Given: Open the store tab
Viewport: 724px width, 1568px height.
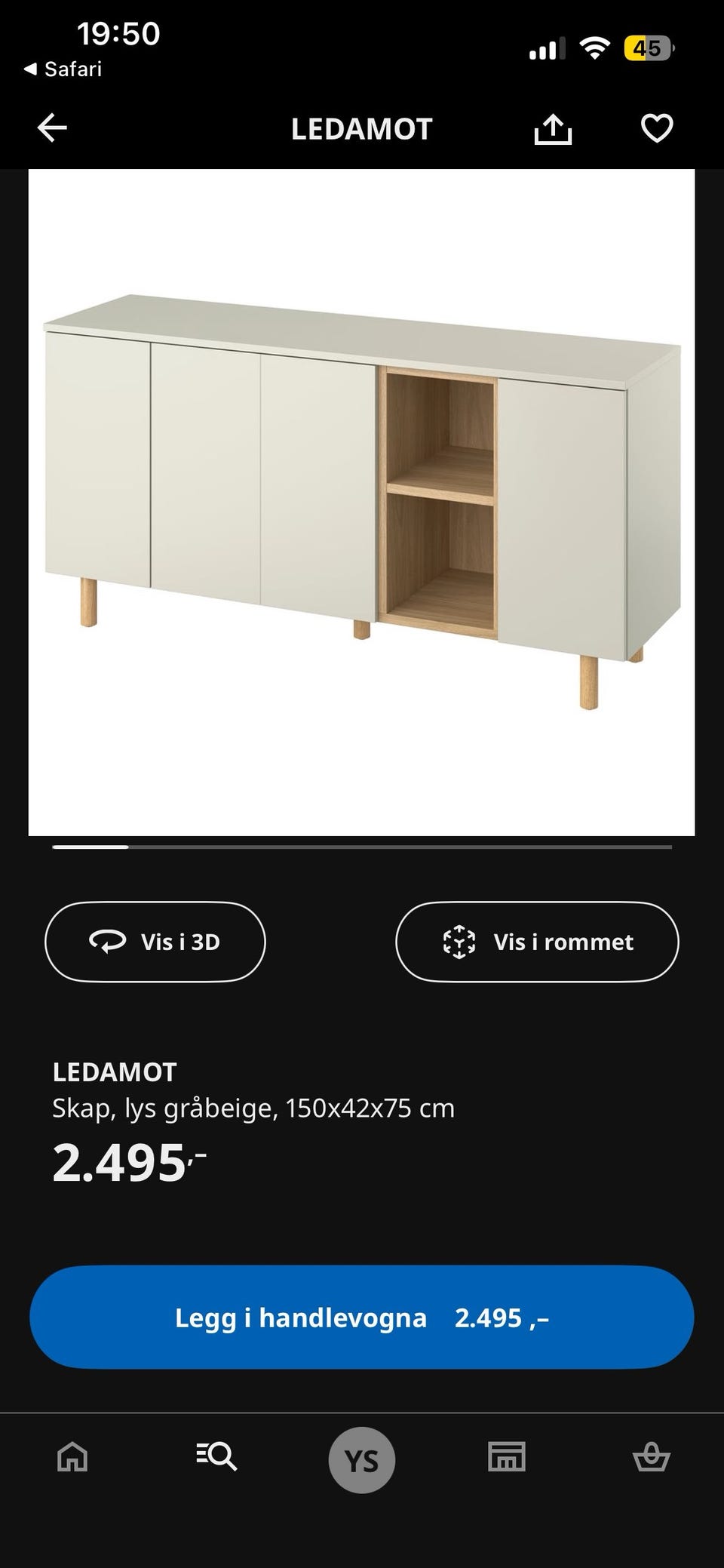Looking at the screenshot, I should (507, 1456).
